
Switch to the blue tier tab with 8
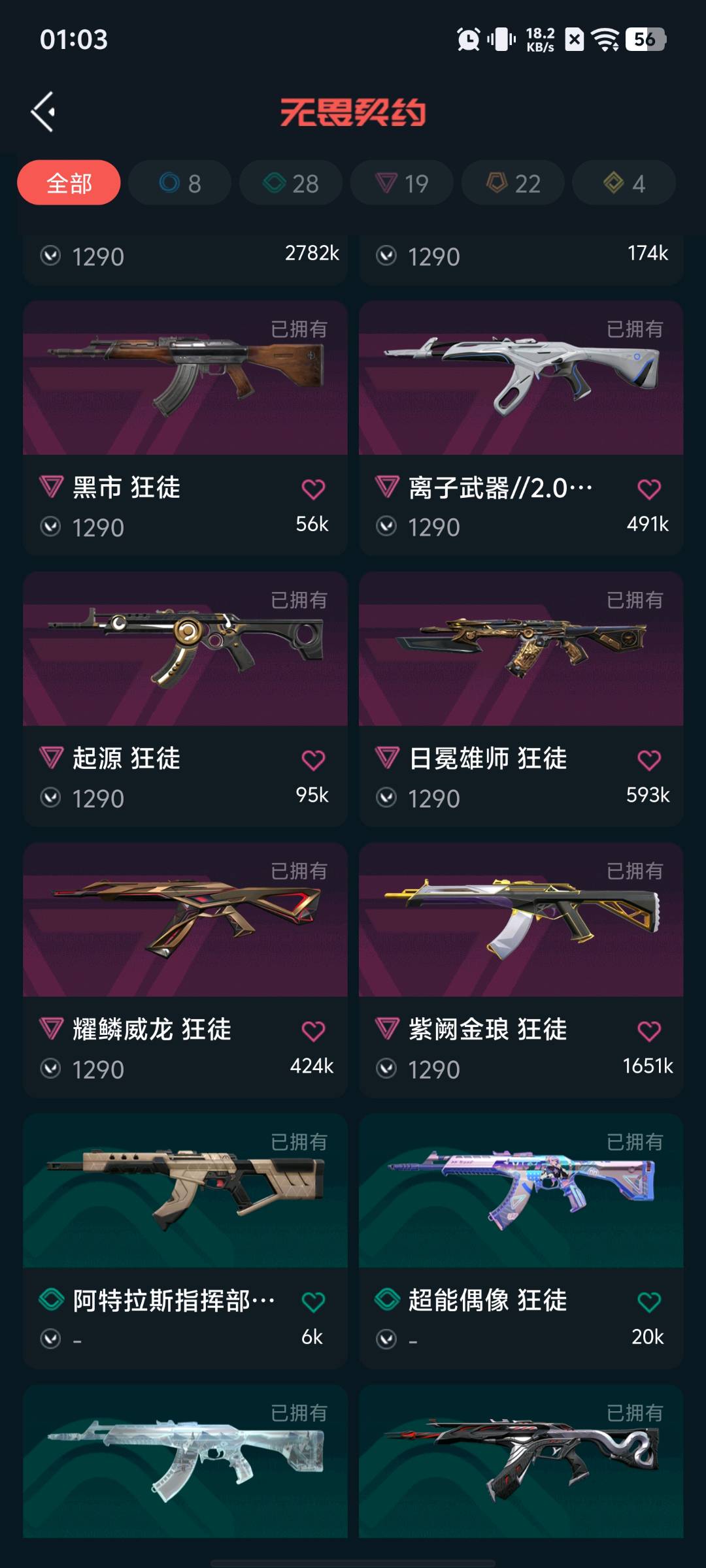point(180,183)
